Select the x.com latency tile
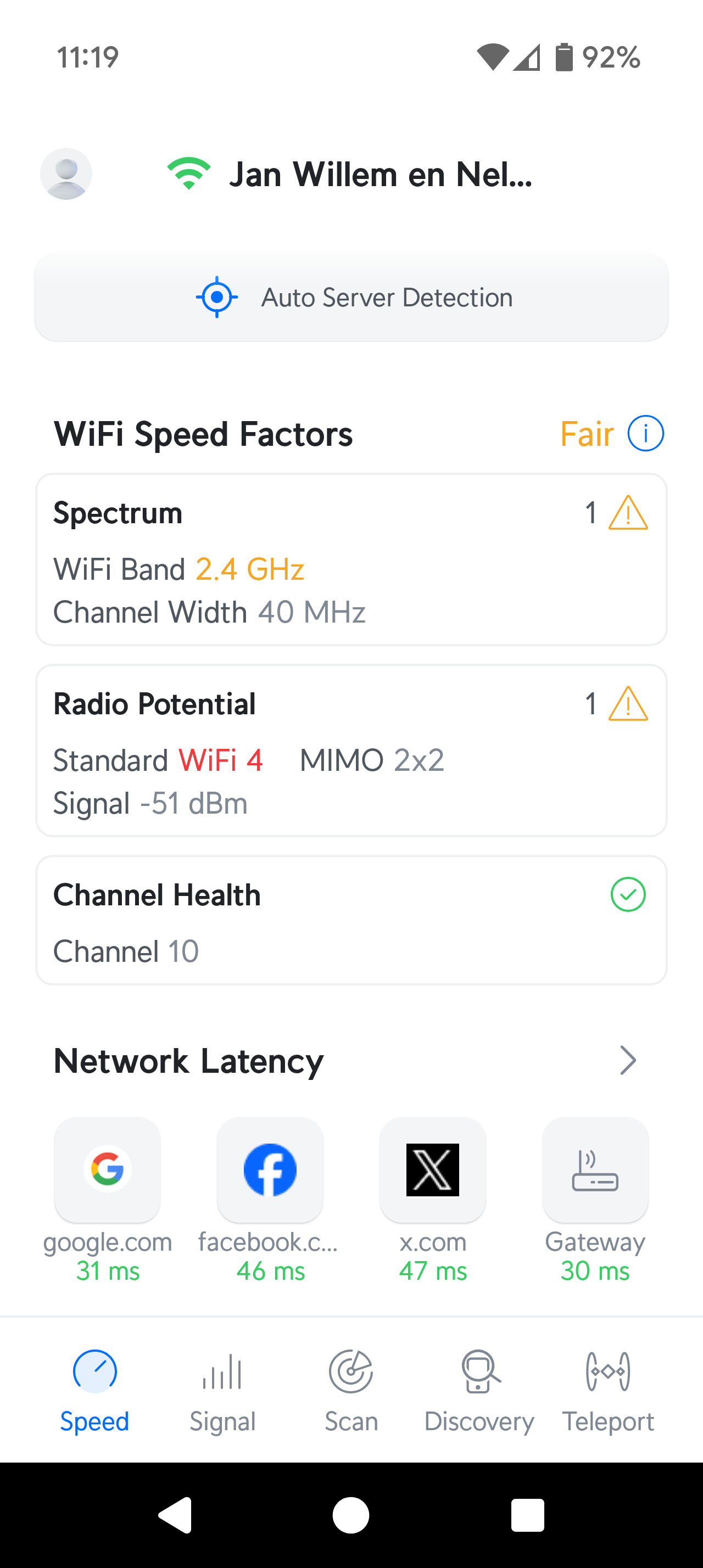 coord(433,1199)
